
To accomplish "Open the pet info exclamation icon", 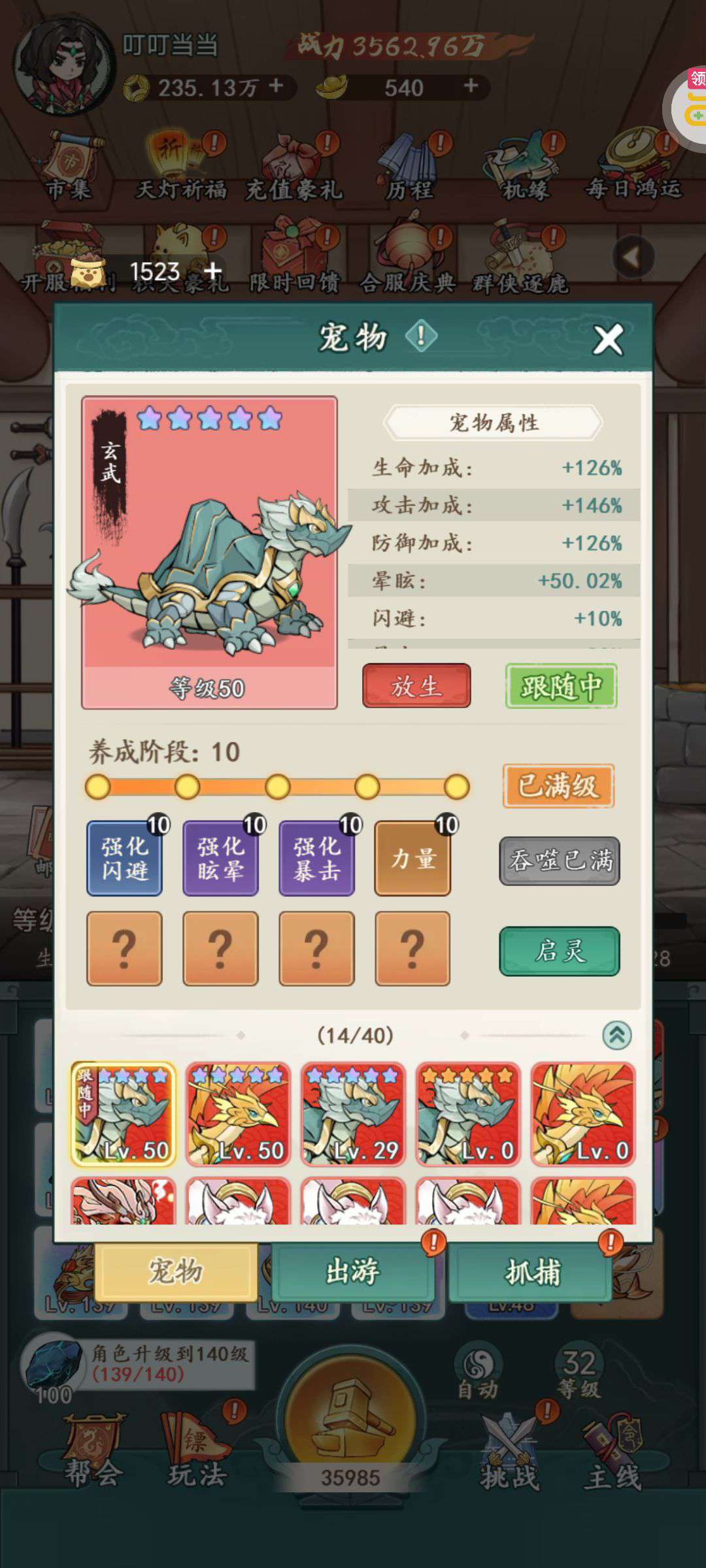I will click(421, 336).
